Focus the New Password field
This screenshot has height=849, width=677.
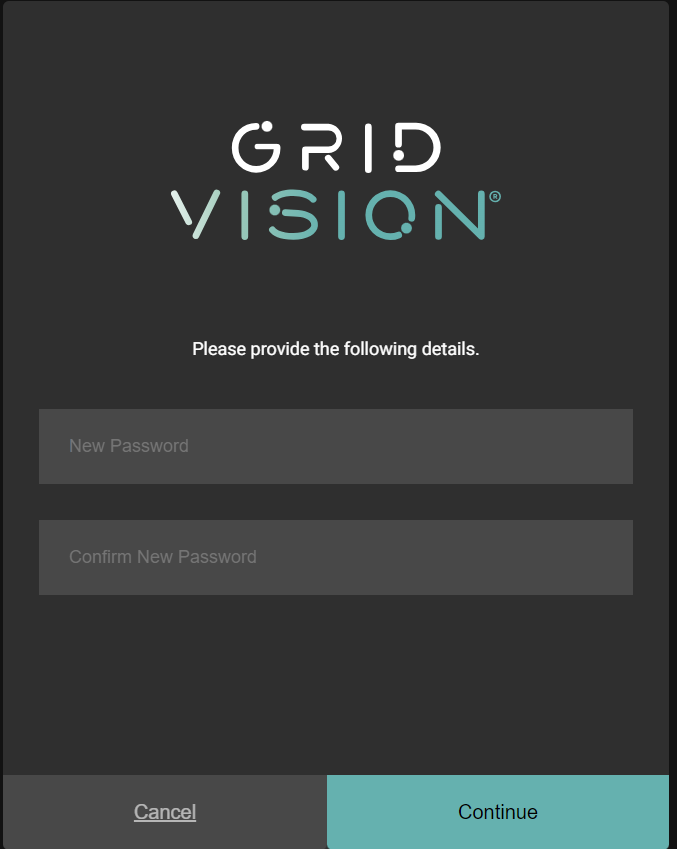[335, 446]
